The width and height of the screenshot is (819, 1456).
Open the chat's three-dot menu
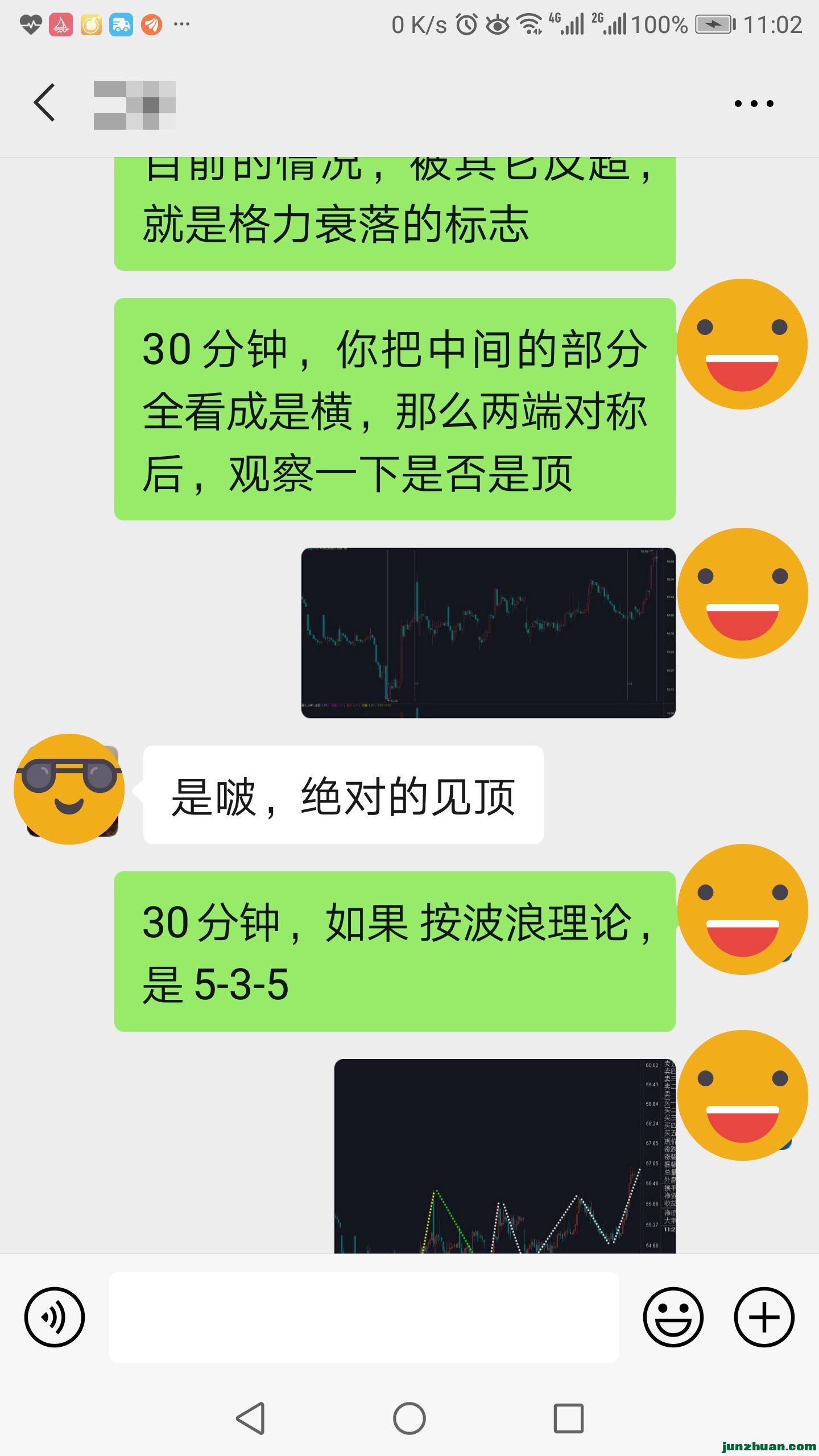754,104
